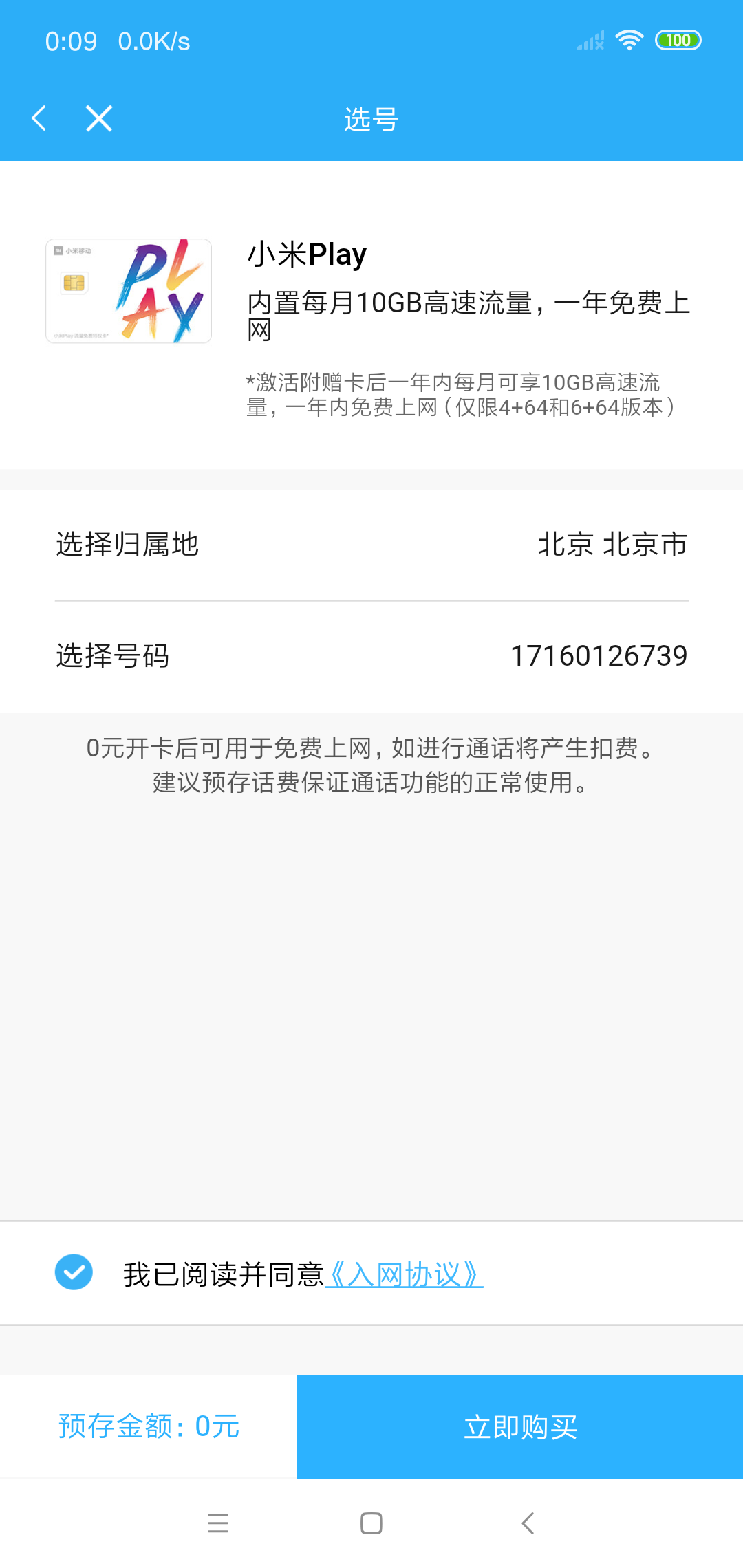Tap the system home button
Screen dimensions: 743x1568
[x=371, y=1523]
